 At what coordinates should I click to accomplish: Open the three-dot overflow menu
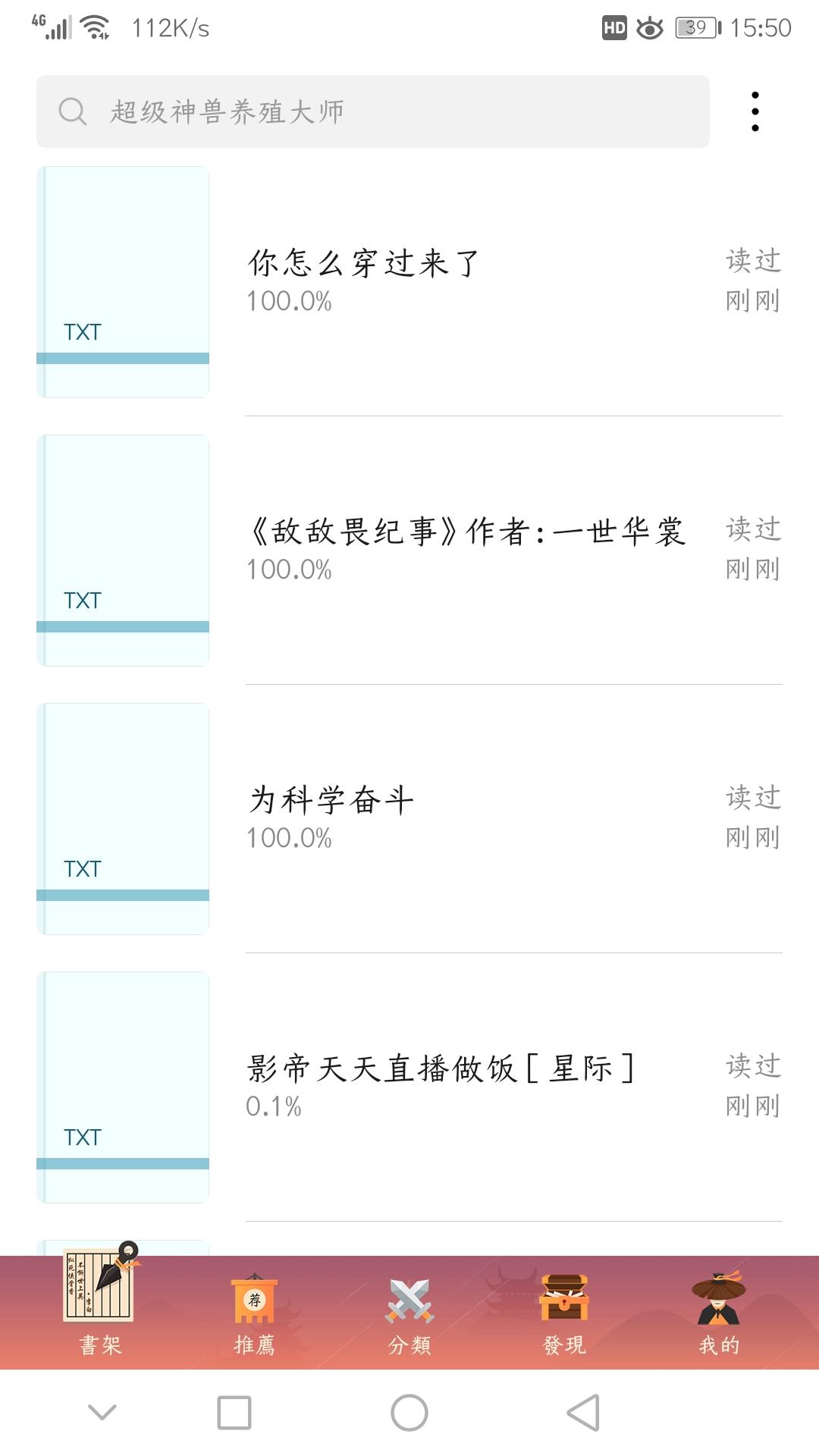(x=755, y=111)
